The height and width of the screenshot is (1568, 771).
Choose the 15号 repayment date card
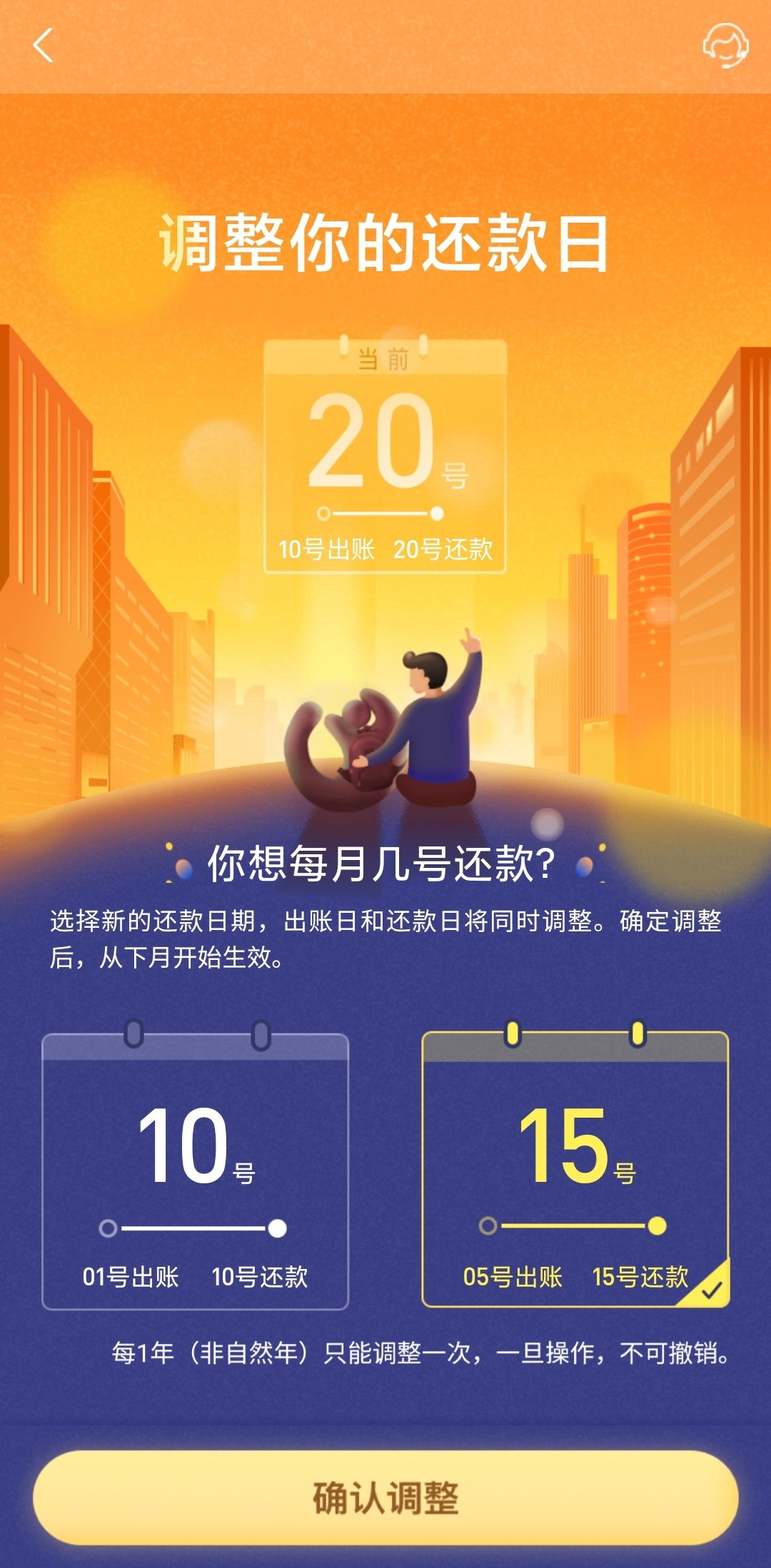point(575,1170)
